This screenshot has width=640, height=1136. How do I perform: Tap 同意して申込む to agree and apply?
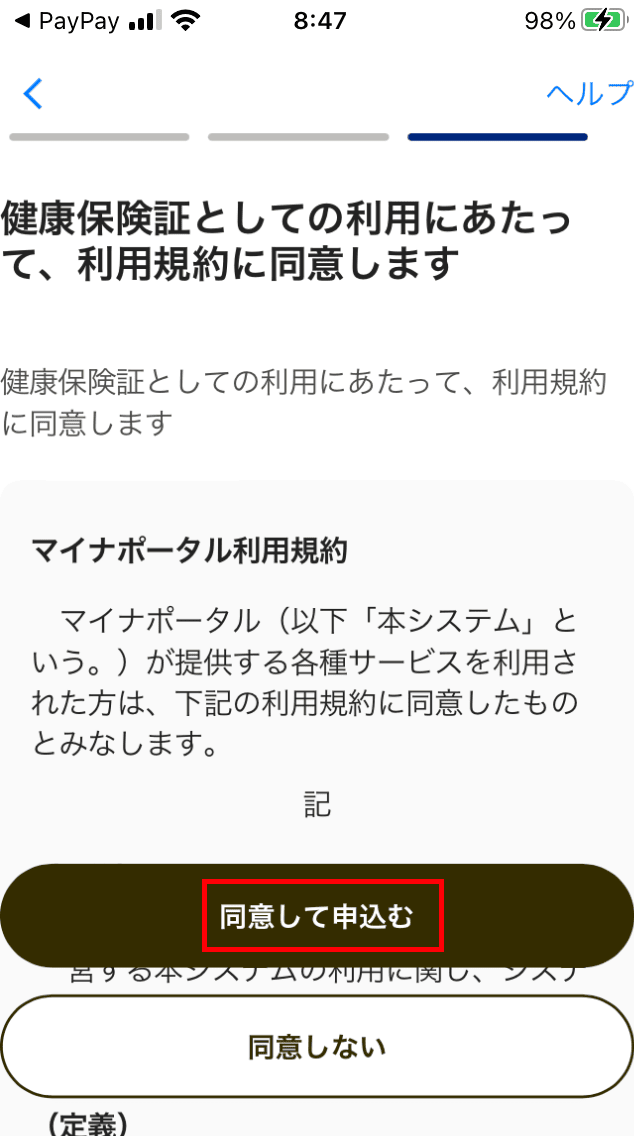pos(320,916)
